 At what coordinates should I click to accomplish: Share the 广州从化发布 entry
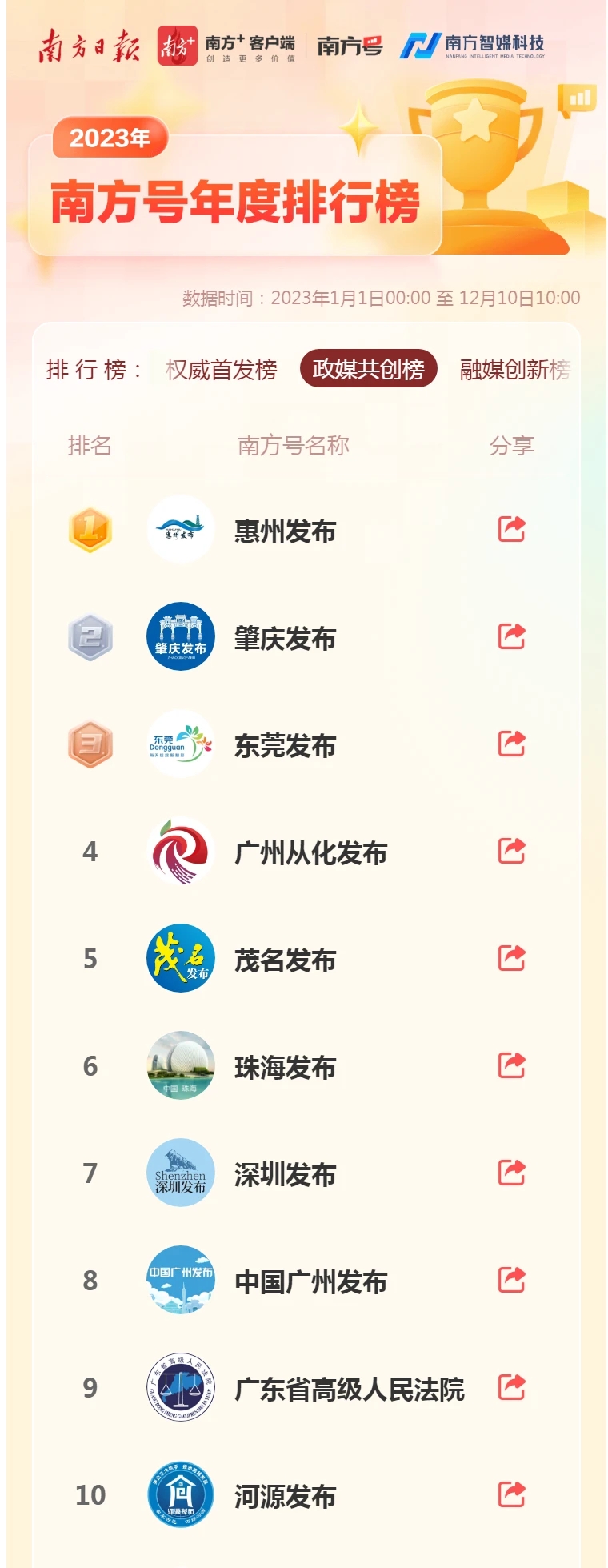point(512,851)
